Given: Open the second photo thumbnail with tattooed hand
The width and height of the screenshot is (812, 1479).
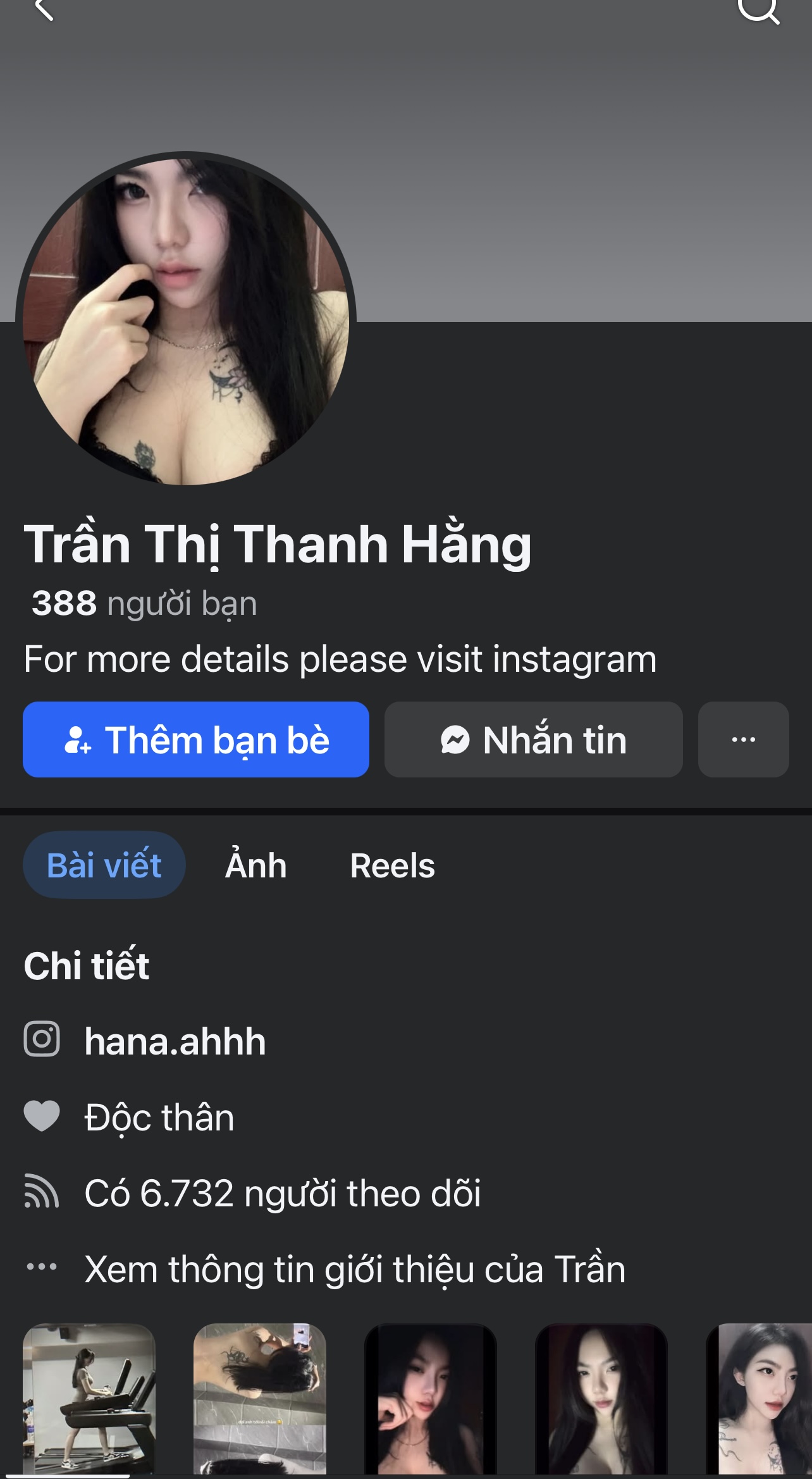Looking at the screenshot, I should (260, 1398).
